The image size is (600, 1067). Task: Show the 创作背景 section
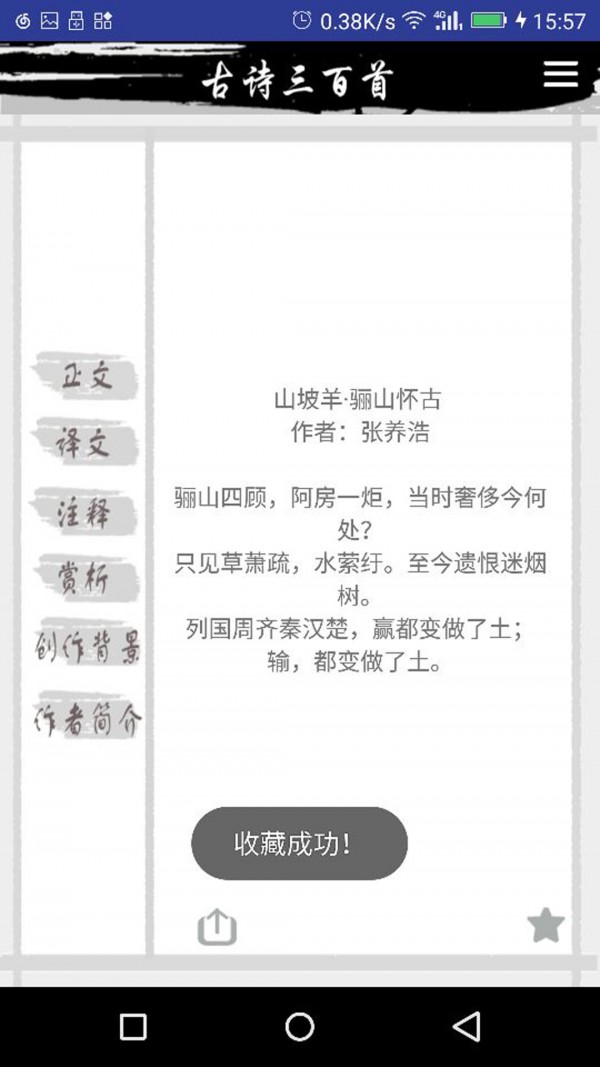point(86,647)
